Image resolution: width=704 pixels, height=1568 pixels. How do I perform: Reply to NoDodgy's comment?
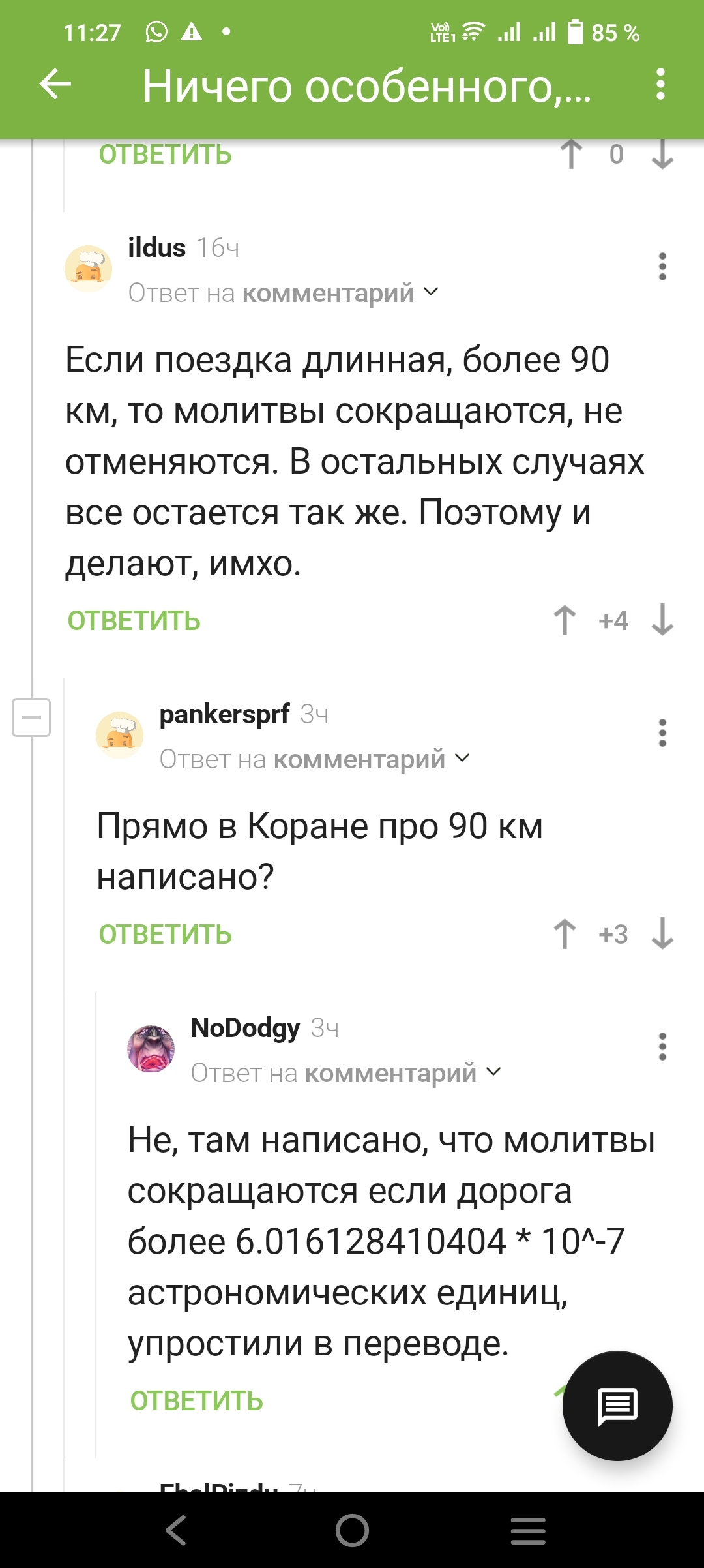click(196, 1400)
